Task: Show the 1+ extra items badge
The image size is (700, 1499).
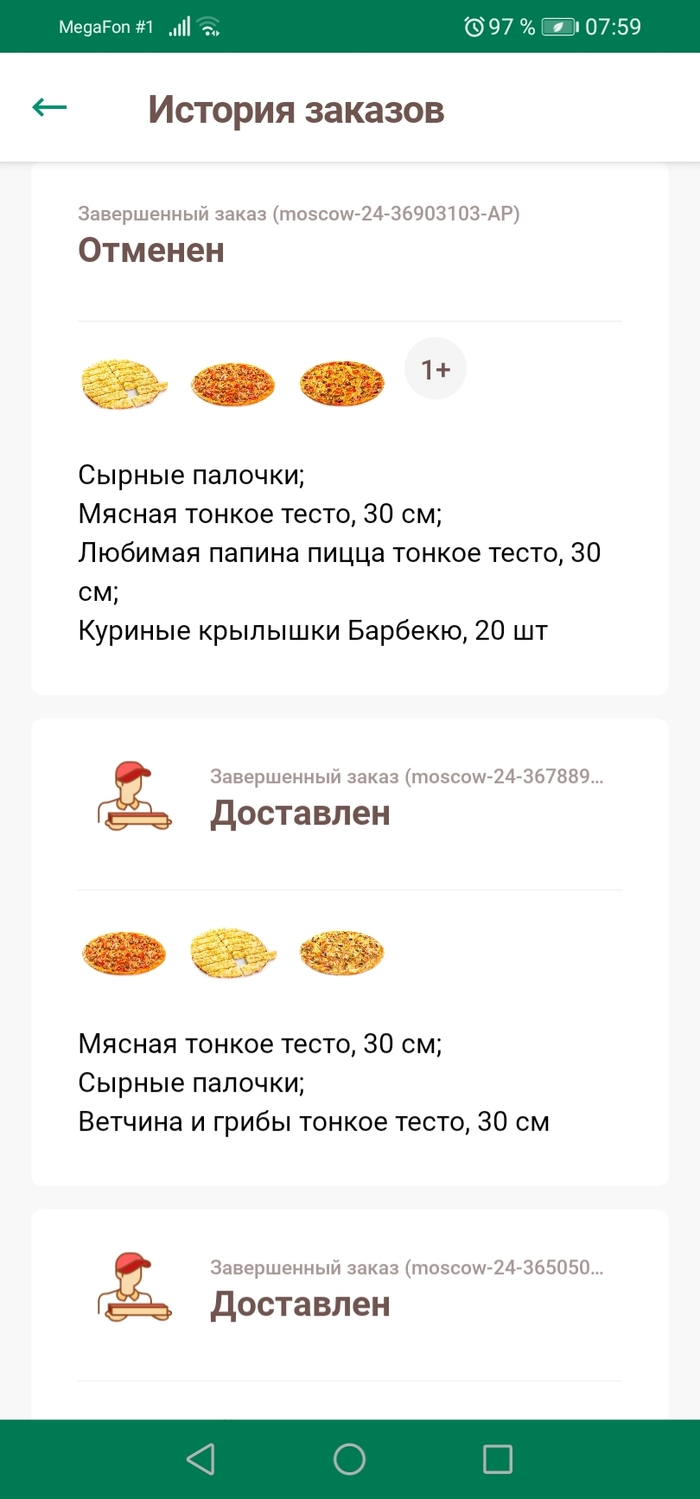Action: pos(435,370)
